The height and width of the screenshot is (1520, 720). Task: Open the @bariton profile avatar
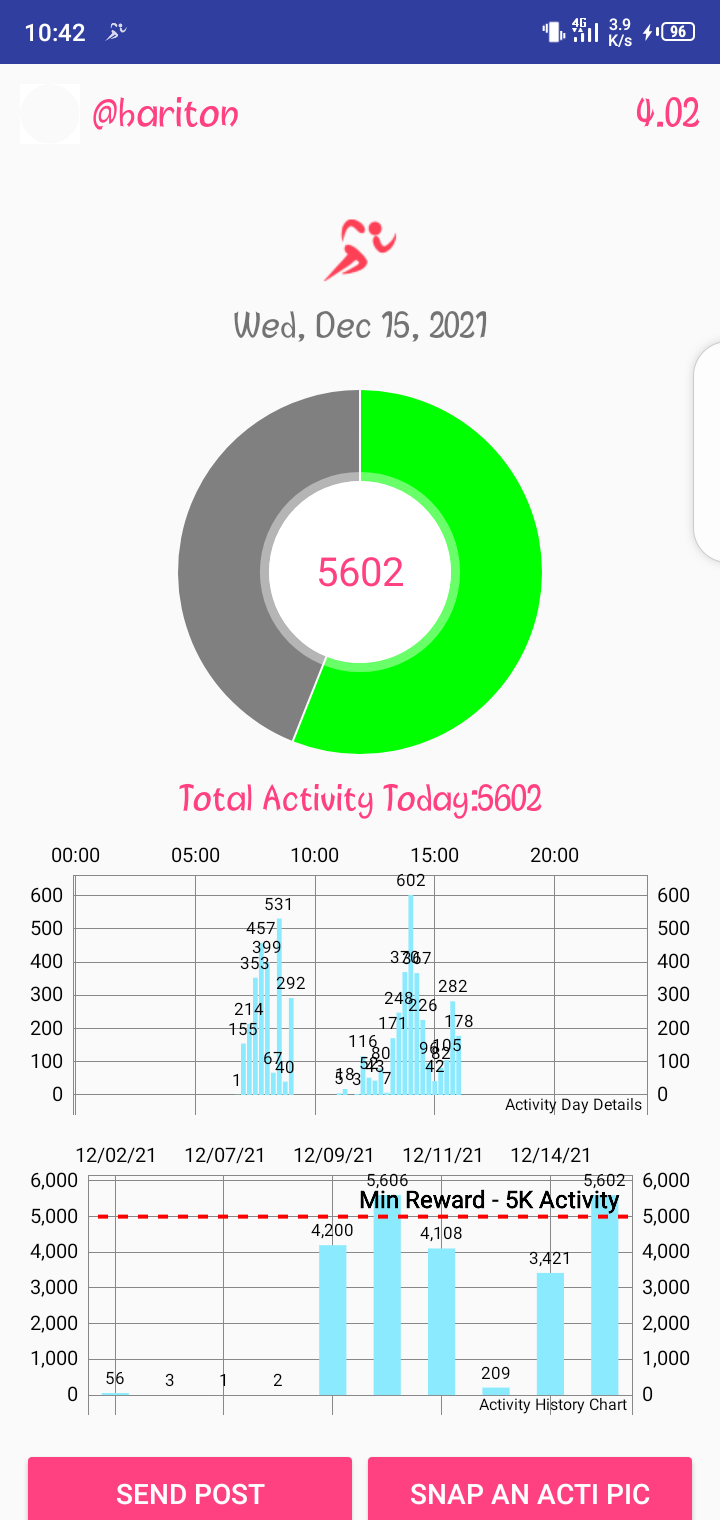coord(50,114)
